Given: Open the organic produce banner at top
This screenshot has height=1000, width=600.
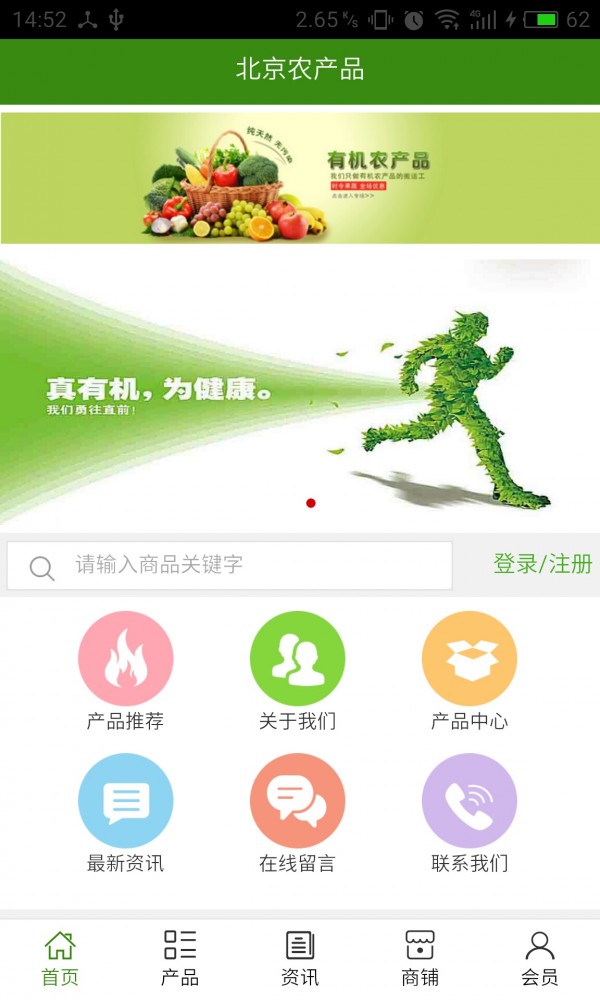Looking at the screenshot, I should 300,178.
